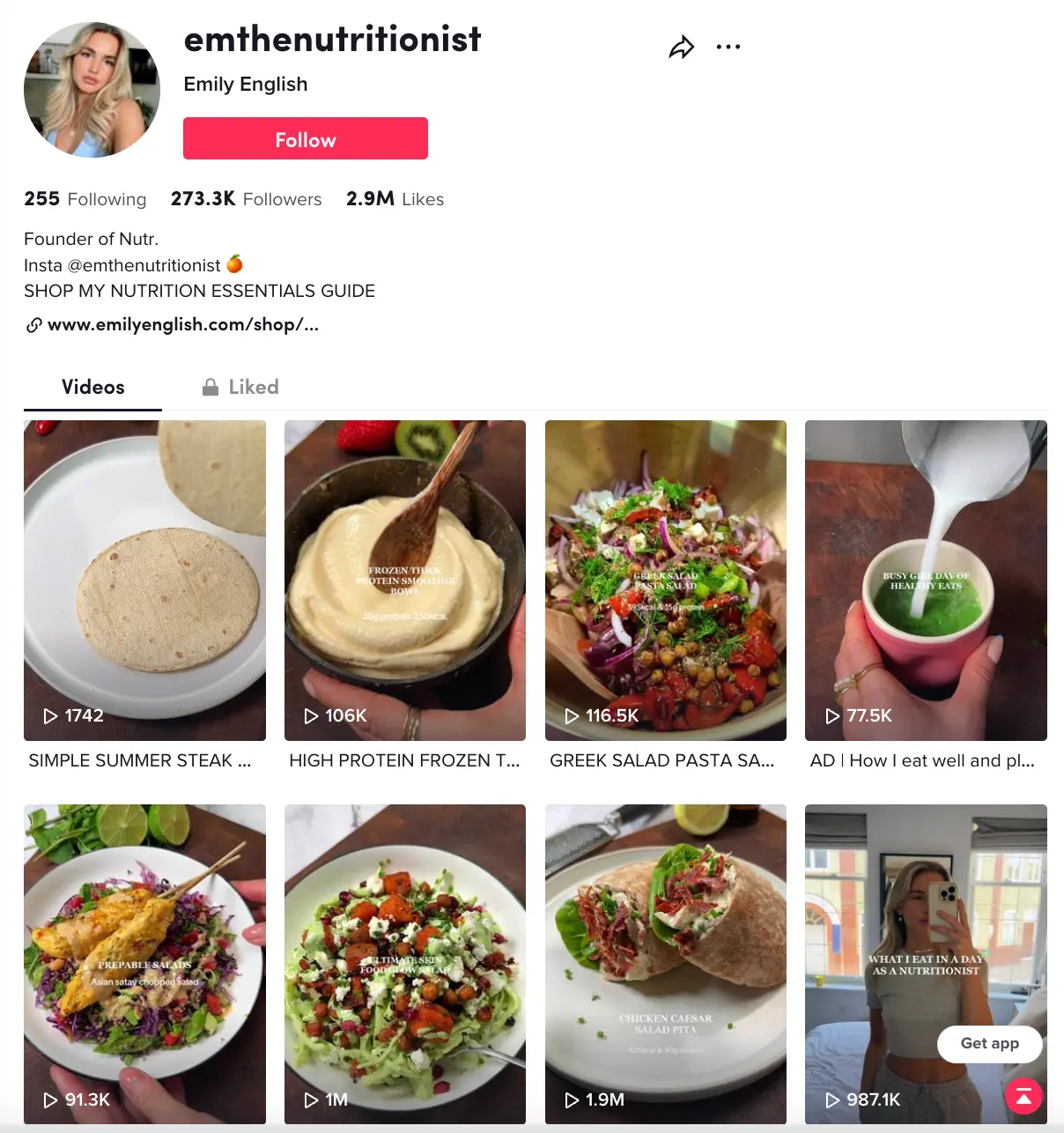Viewport: 1064px width, 1133px height.
Task: Follow Emily English
Action: click(305, 139)
